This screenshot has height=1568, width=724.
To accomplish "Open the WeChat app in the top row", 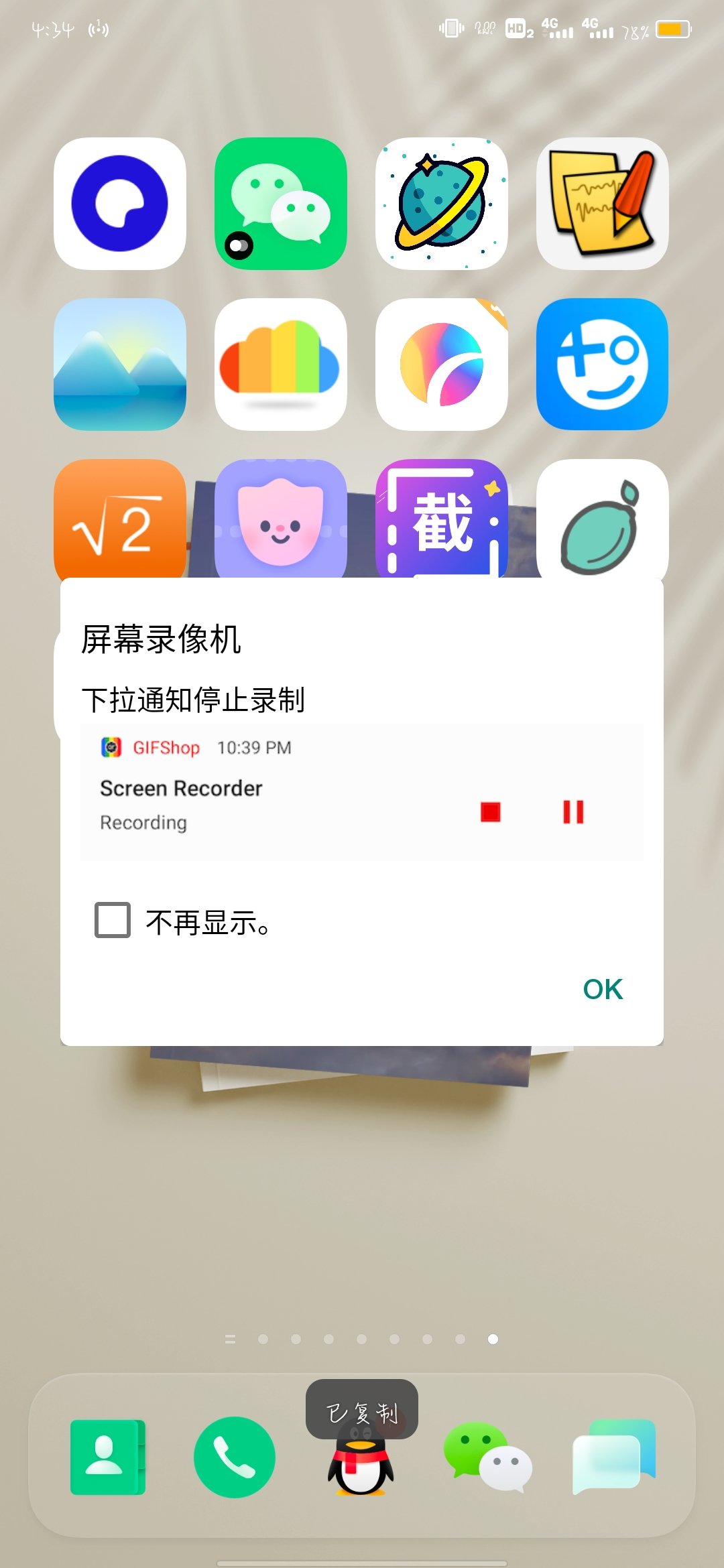I will click(280, 204).
